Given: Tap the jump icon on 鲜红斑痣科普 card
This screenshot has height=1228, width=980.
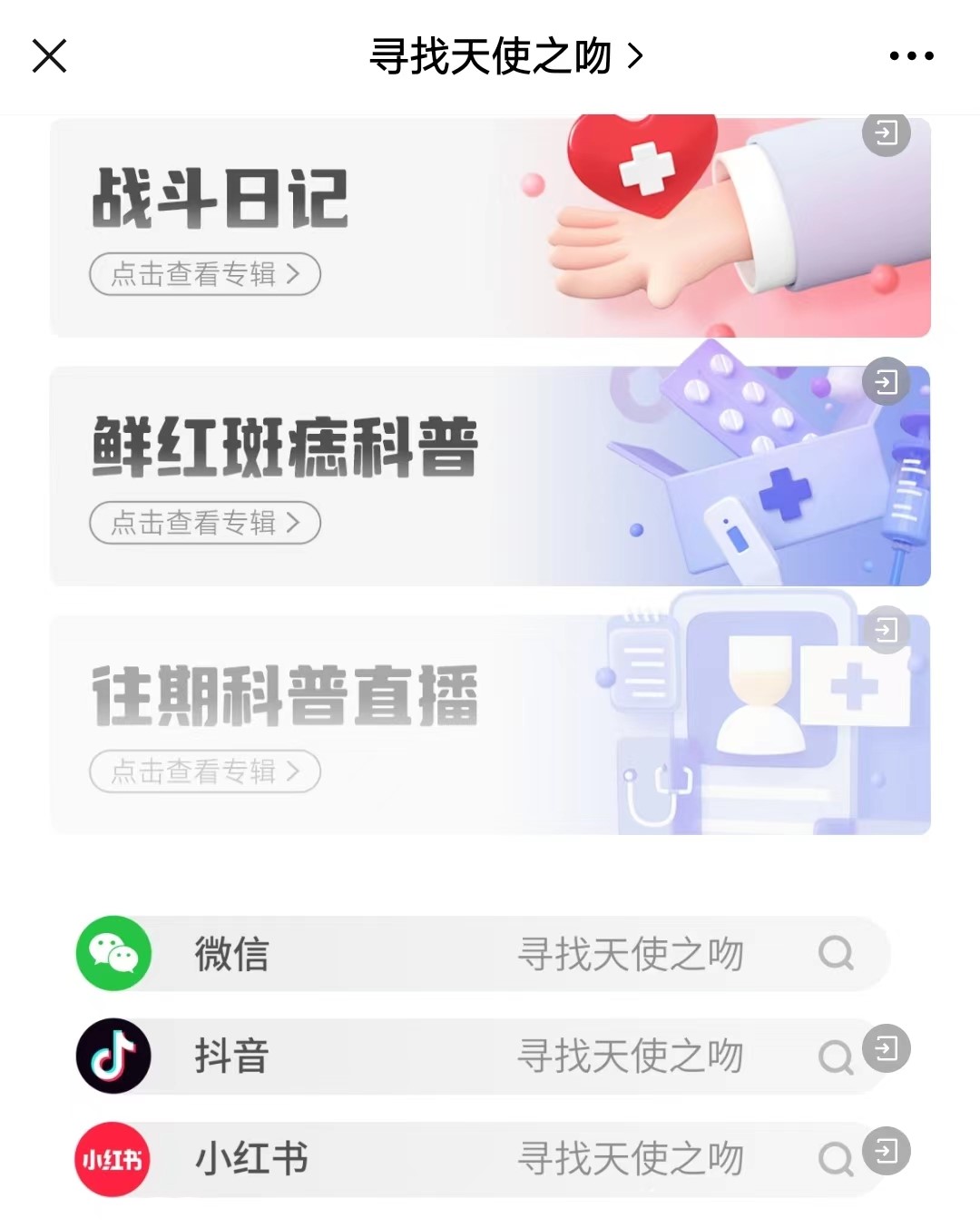Looking at the screenshot, I should (886, 382).
